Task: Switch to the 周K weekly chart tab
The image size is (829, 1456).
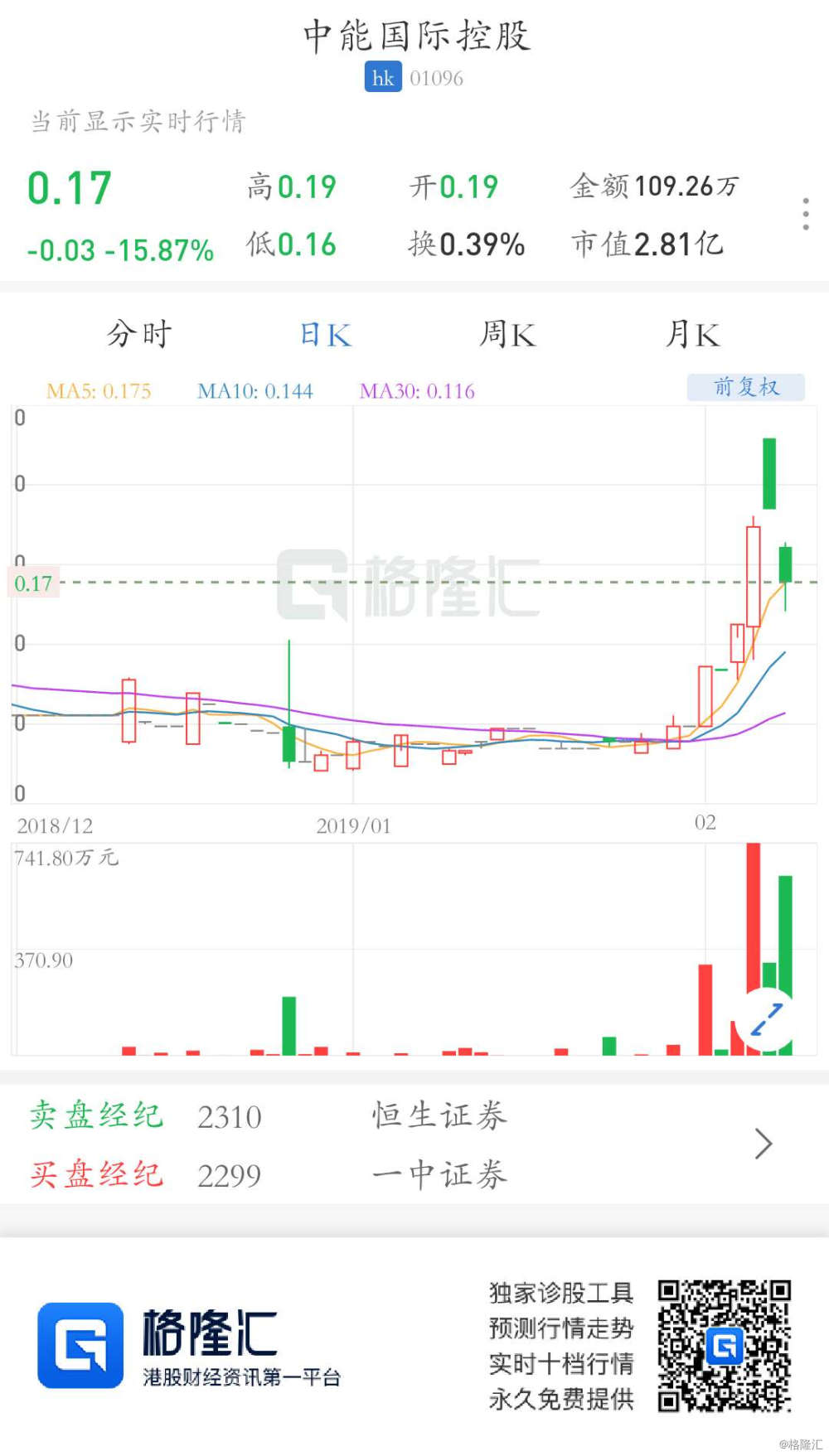Action: click(x=508, y=335)
